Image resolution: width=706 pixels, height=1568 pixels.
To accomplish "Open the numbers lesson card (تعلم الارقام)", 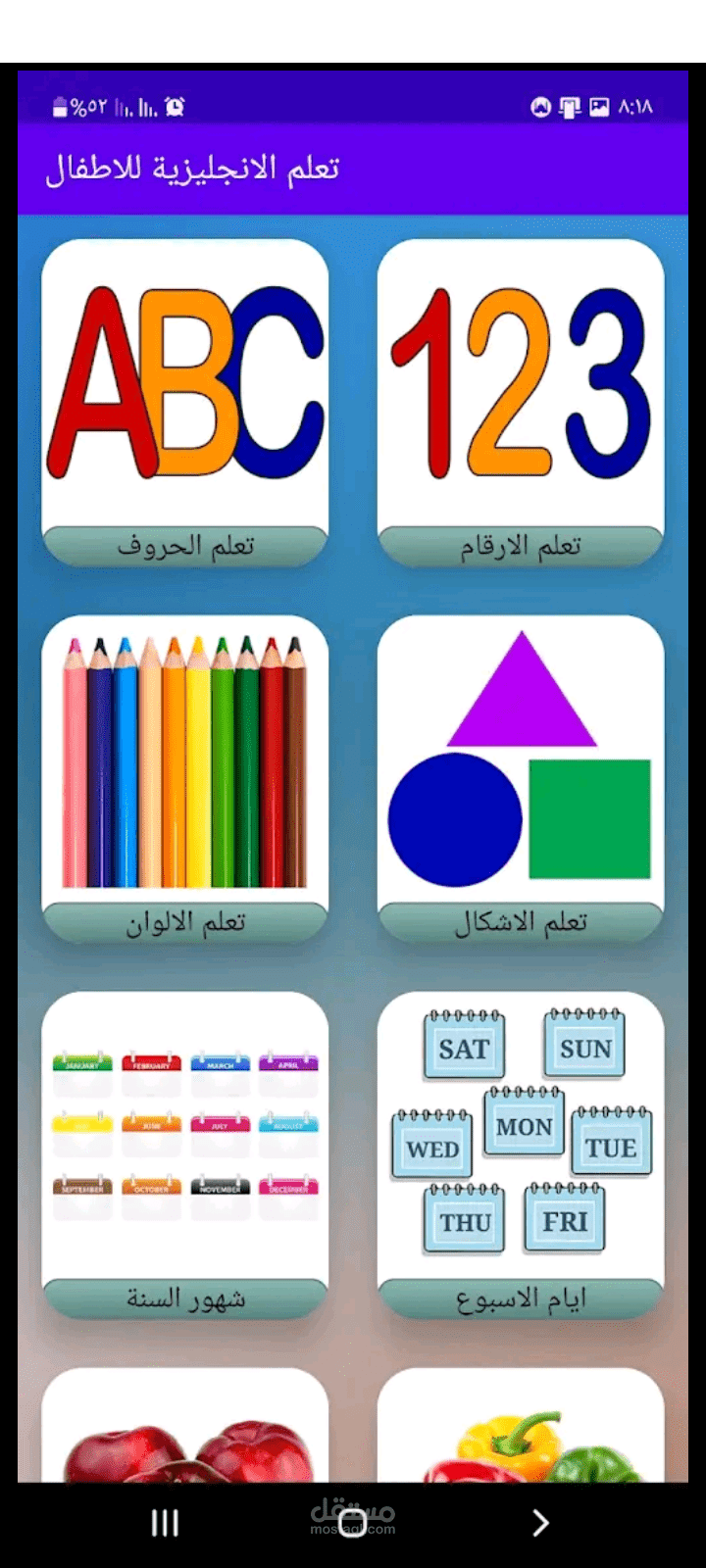I will click(521, 402).
